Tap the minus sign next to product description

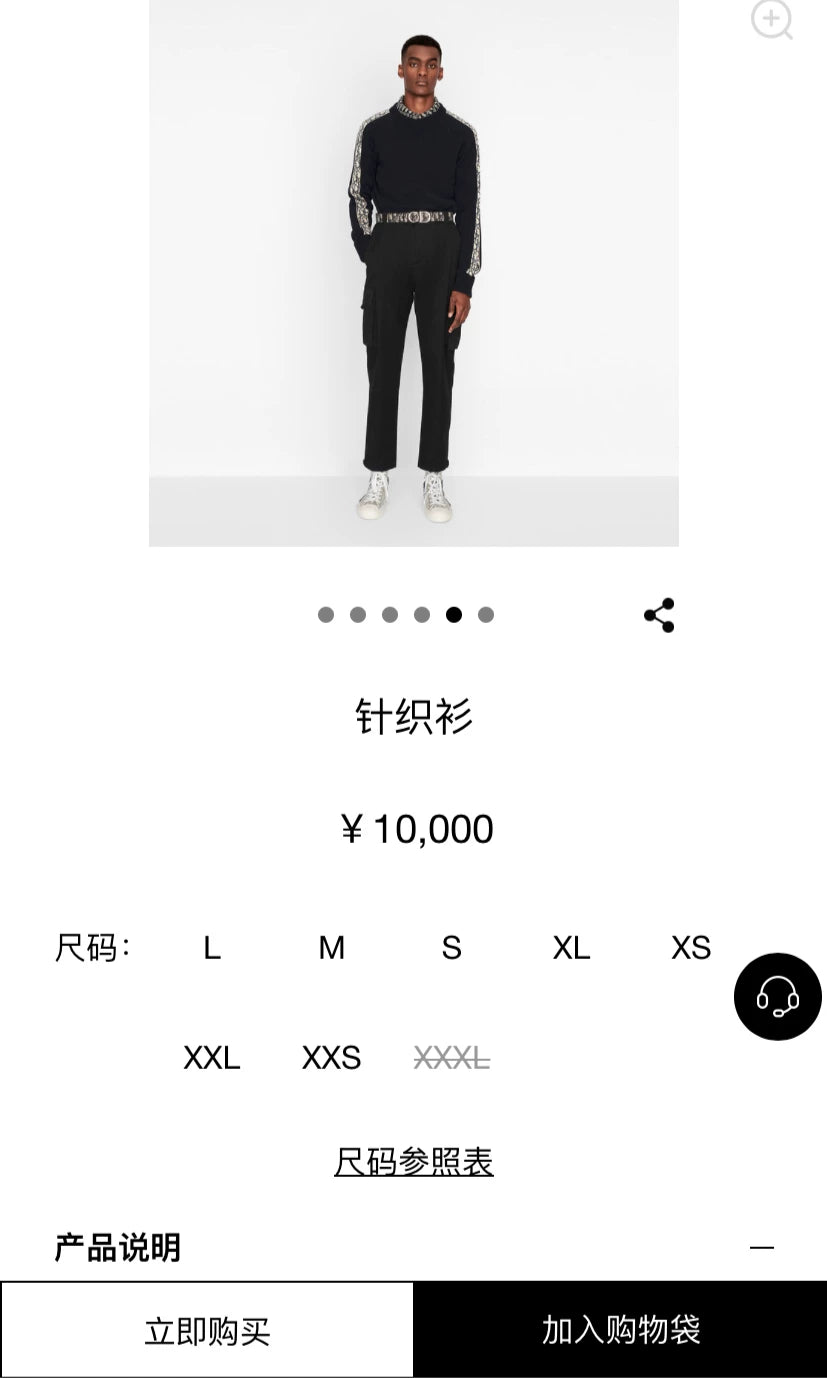[x=760, y=1248]
